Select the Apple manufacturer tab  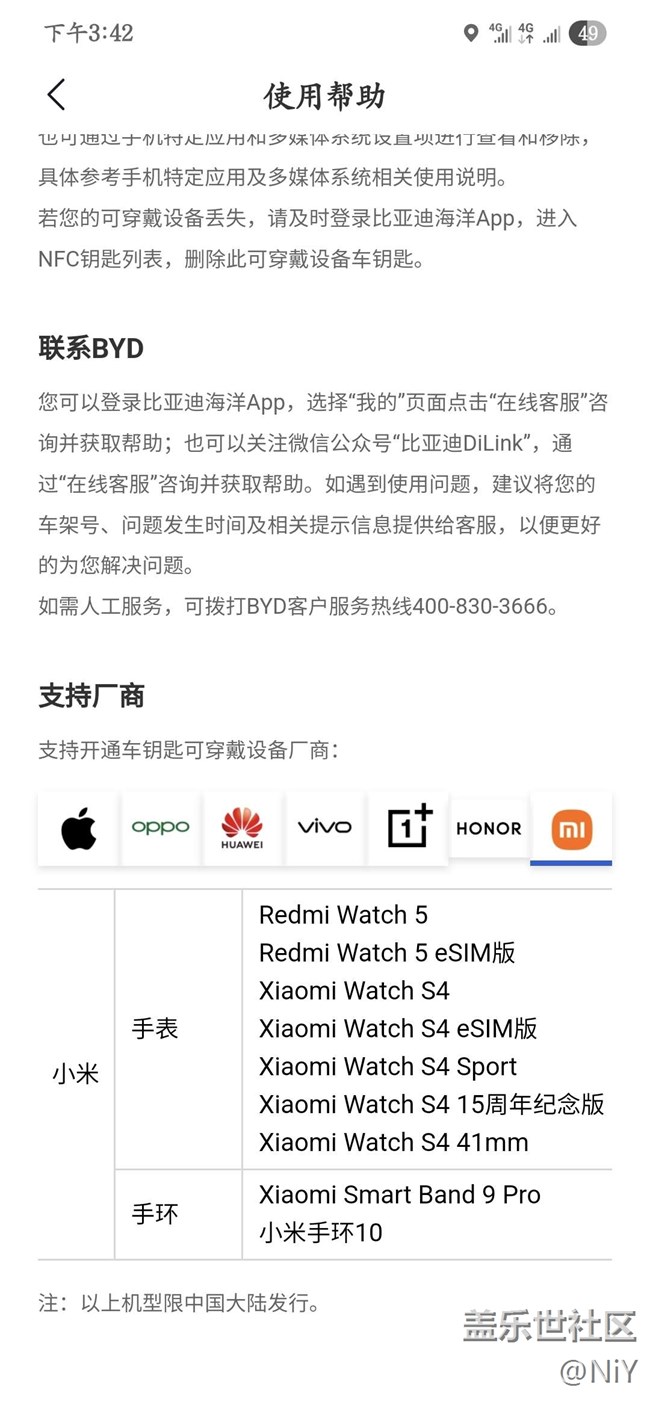(x=78, y=828)
